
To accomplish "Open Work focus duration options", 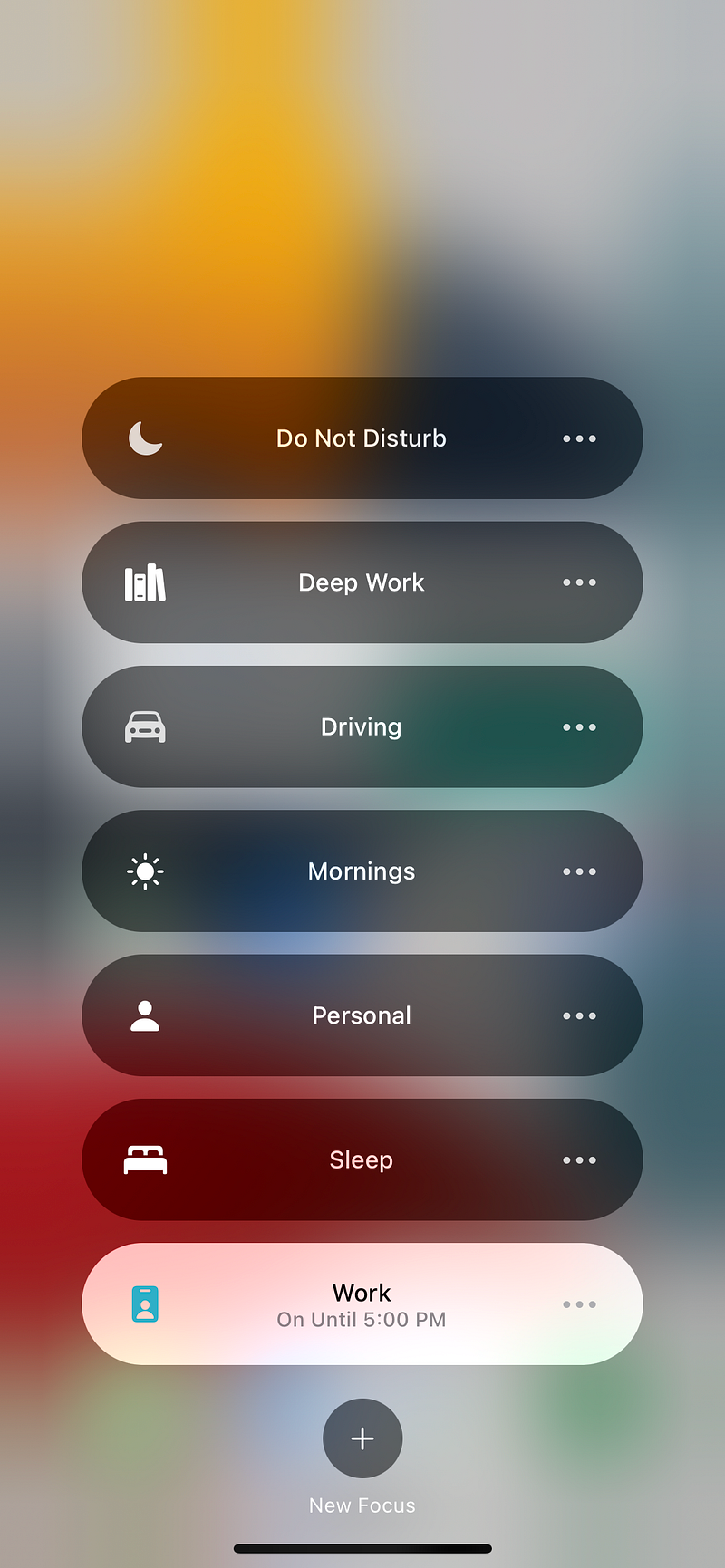I will click(579, 1304).
